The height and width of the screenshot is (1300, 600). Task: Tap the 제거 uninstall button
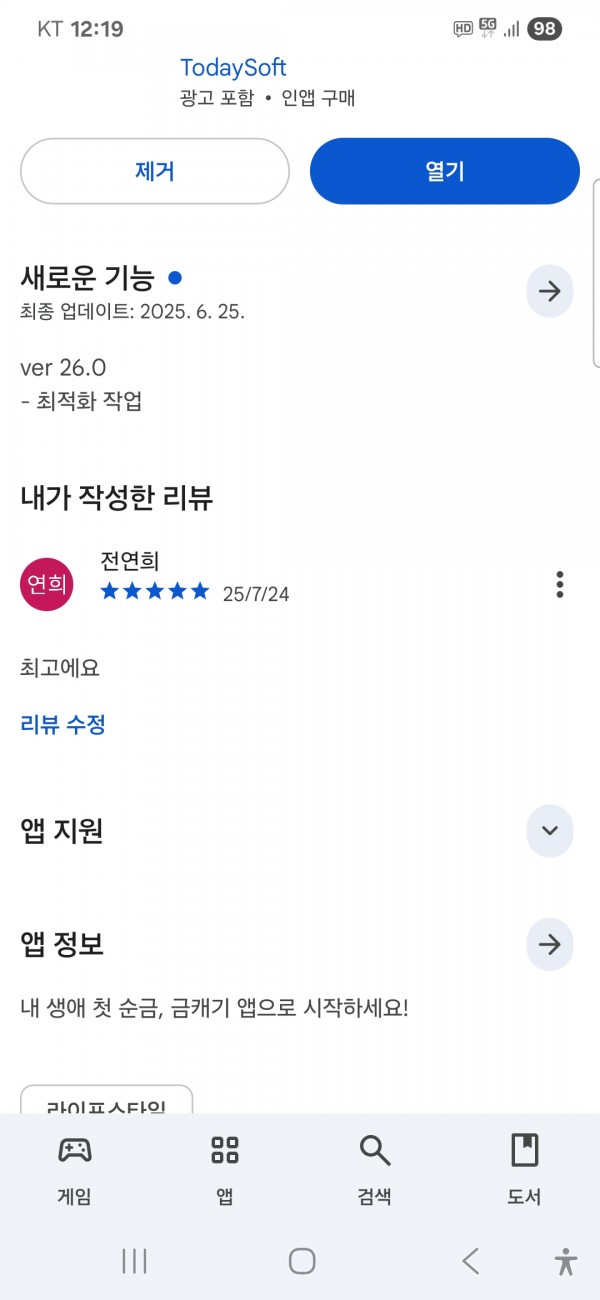pos(155,171)
